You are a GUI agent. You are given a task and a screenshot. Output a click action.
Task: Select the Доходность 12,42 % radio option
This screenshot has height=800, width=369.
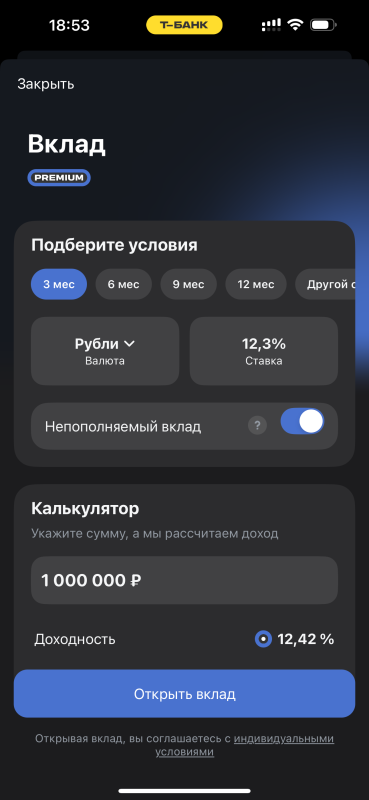click(263, 639)
